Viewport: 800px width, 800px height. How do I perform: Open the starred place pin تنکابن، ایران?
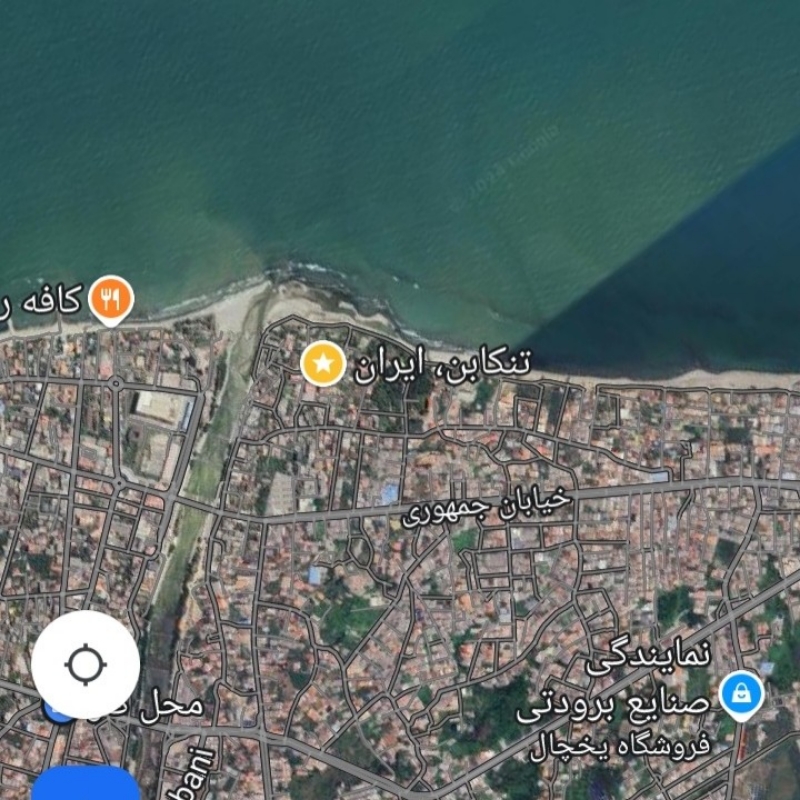tap(323, 363)
